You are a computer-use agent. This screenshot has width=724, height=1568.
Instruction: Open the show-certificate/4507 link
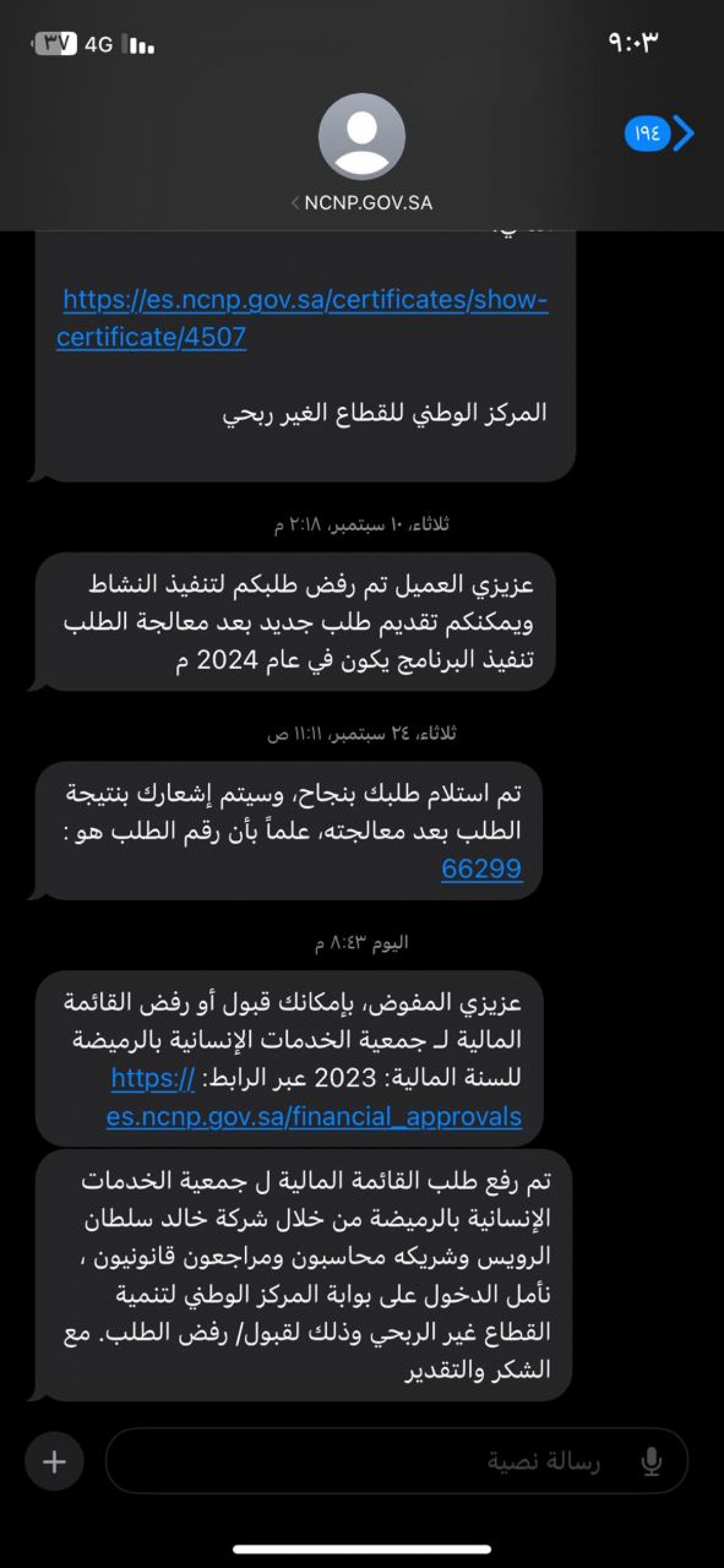click(x=302, y=317)
